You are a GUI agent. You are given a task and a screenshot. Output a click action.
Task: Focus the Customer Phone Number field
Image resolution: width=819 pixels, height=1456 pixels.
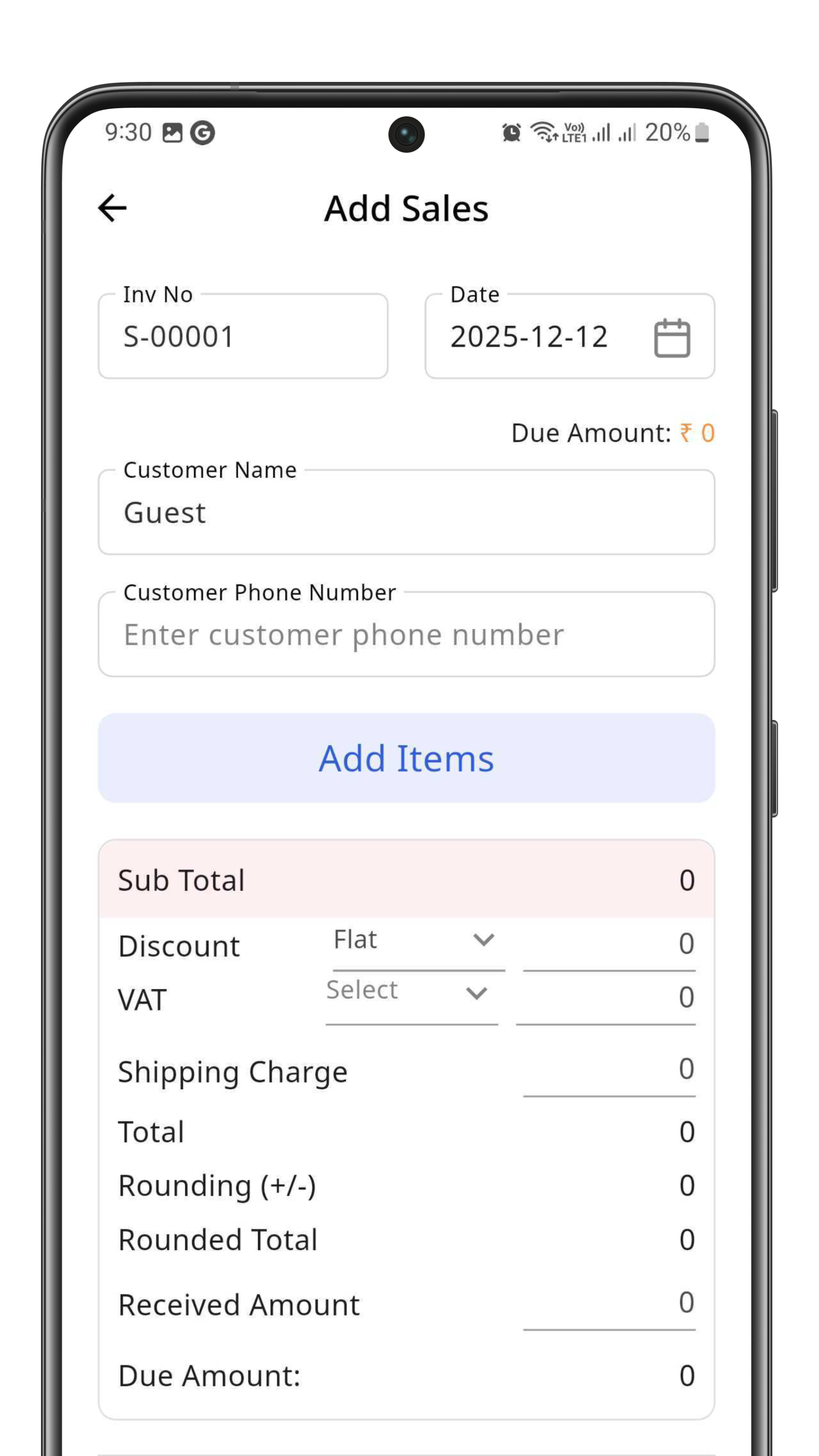pos(406,635)
